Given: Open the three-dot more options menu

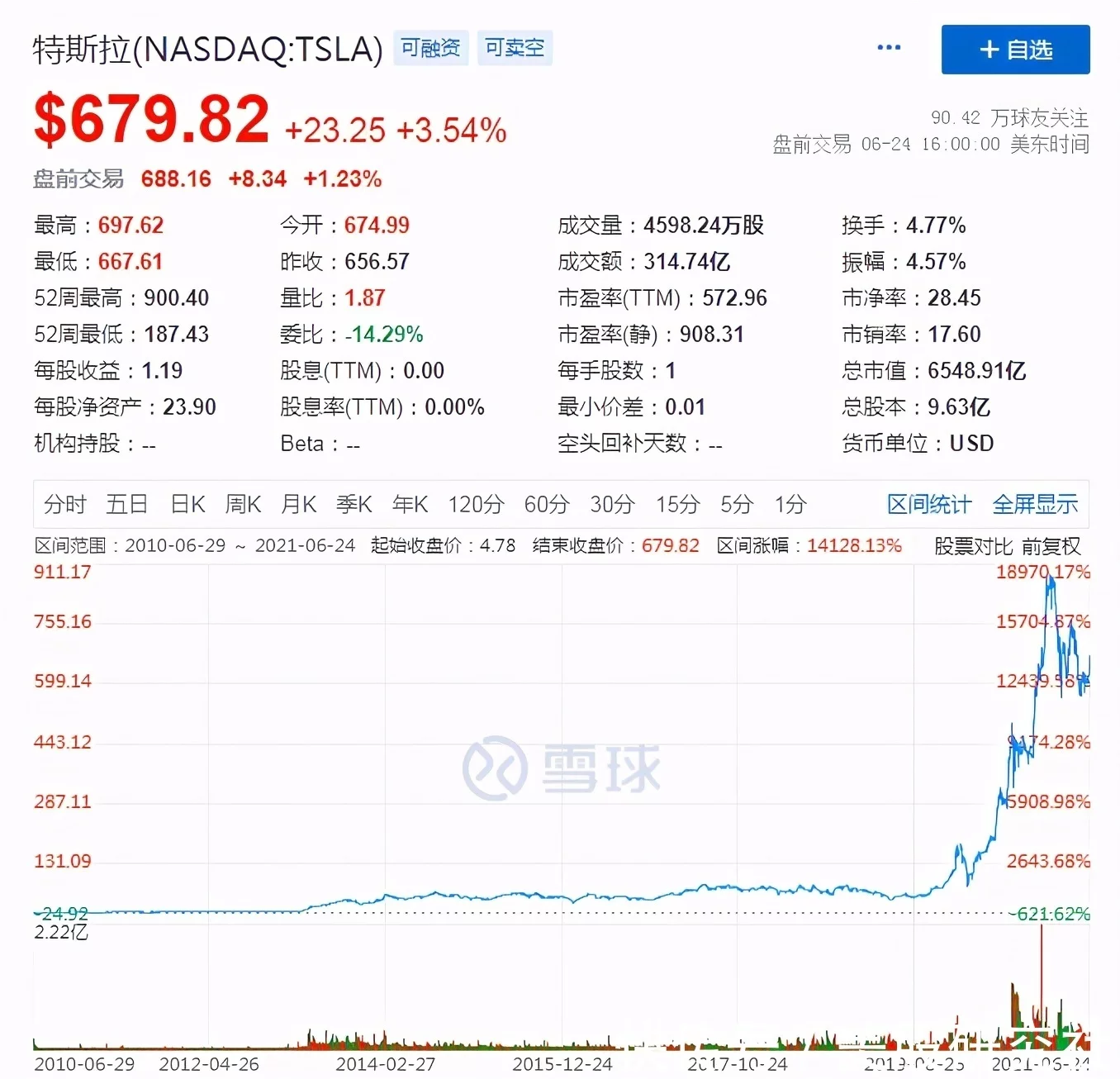Looking at the screenshot, I should (889, 48).
